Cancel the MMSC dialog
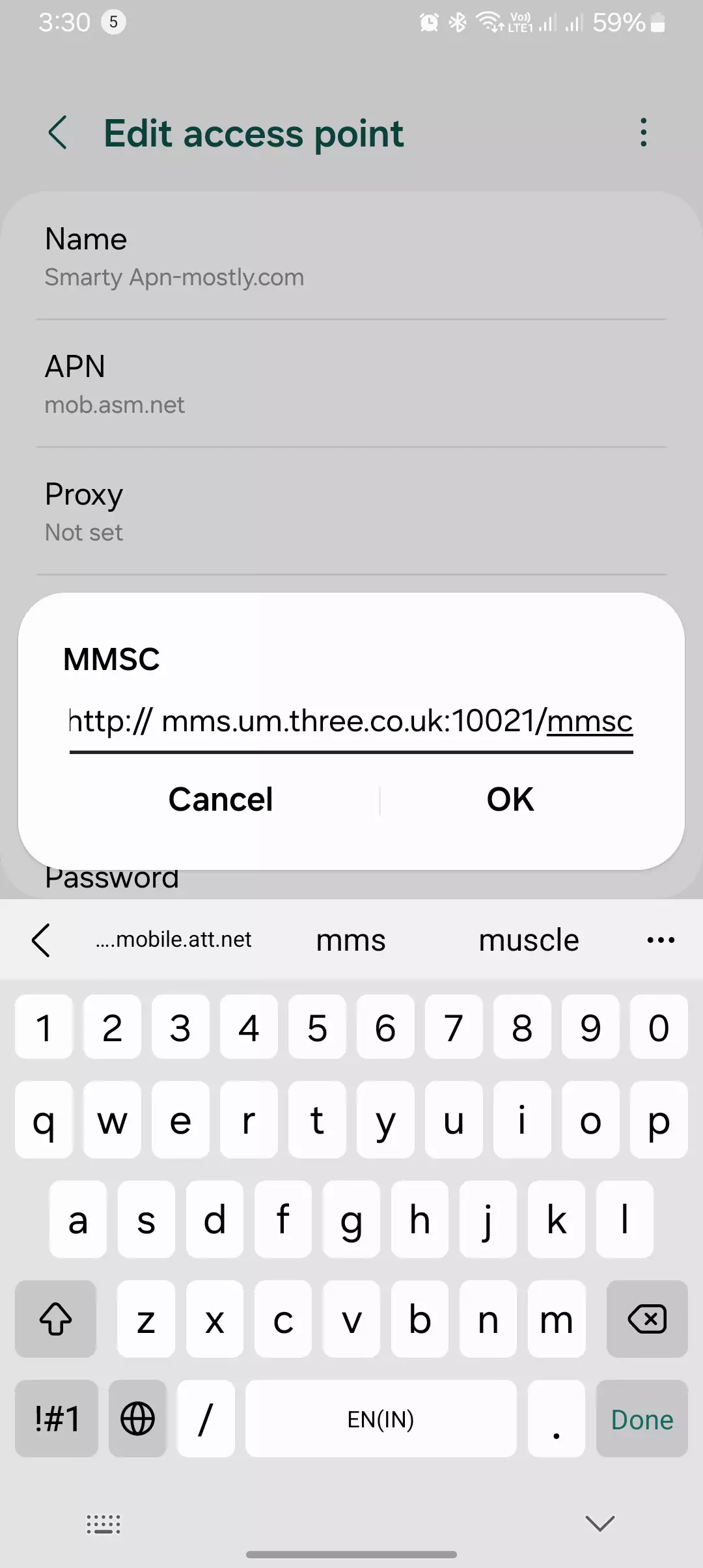This screenshot has height=1568, width=703. point(221,800)
